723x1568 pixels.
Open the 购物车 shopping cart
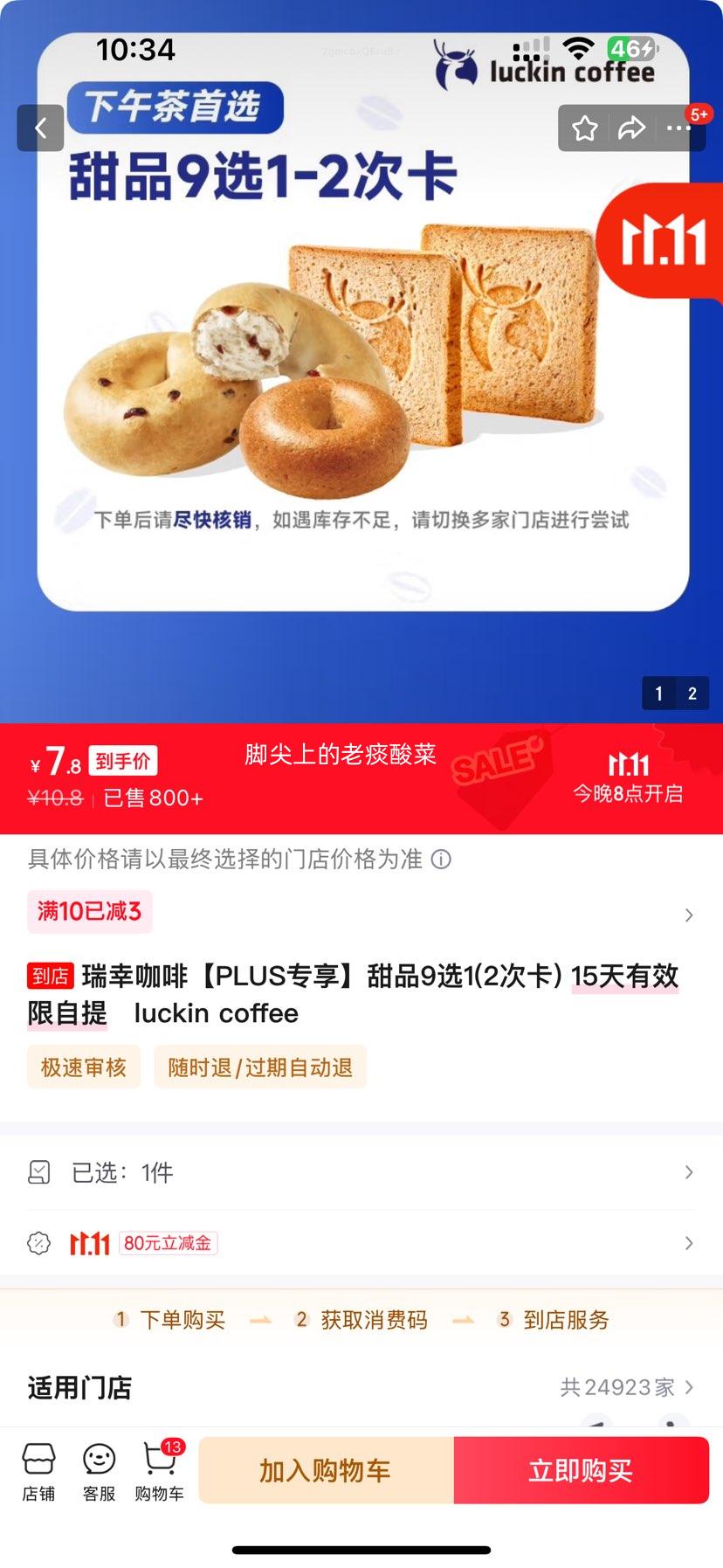click(x=159, y=1471)
